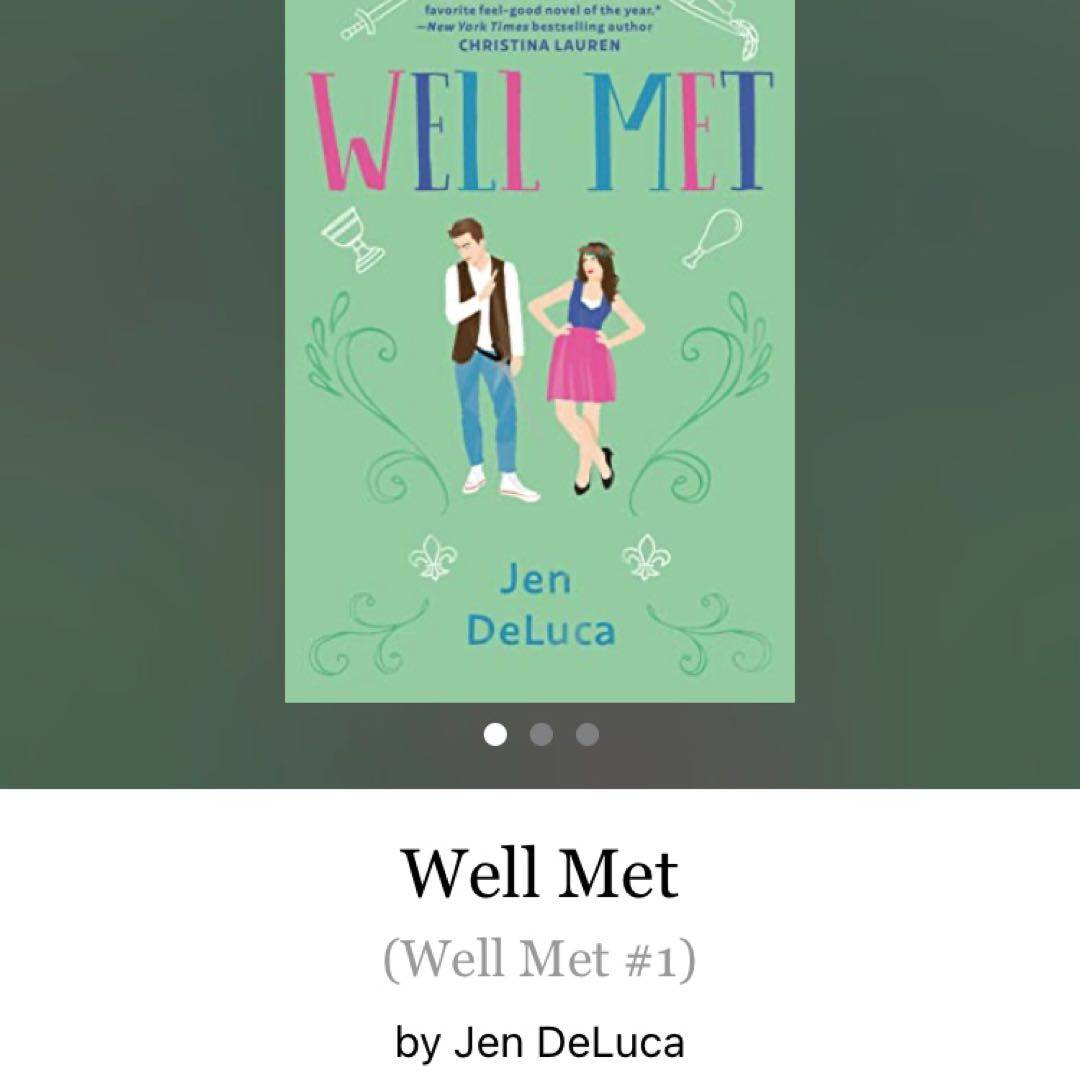Open the Well Met #1 series link
Viewport: 1080px width, 1080px height.
pyautogui.click(x=540, y=960)
